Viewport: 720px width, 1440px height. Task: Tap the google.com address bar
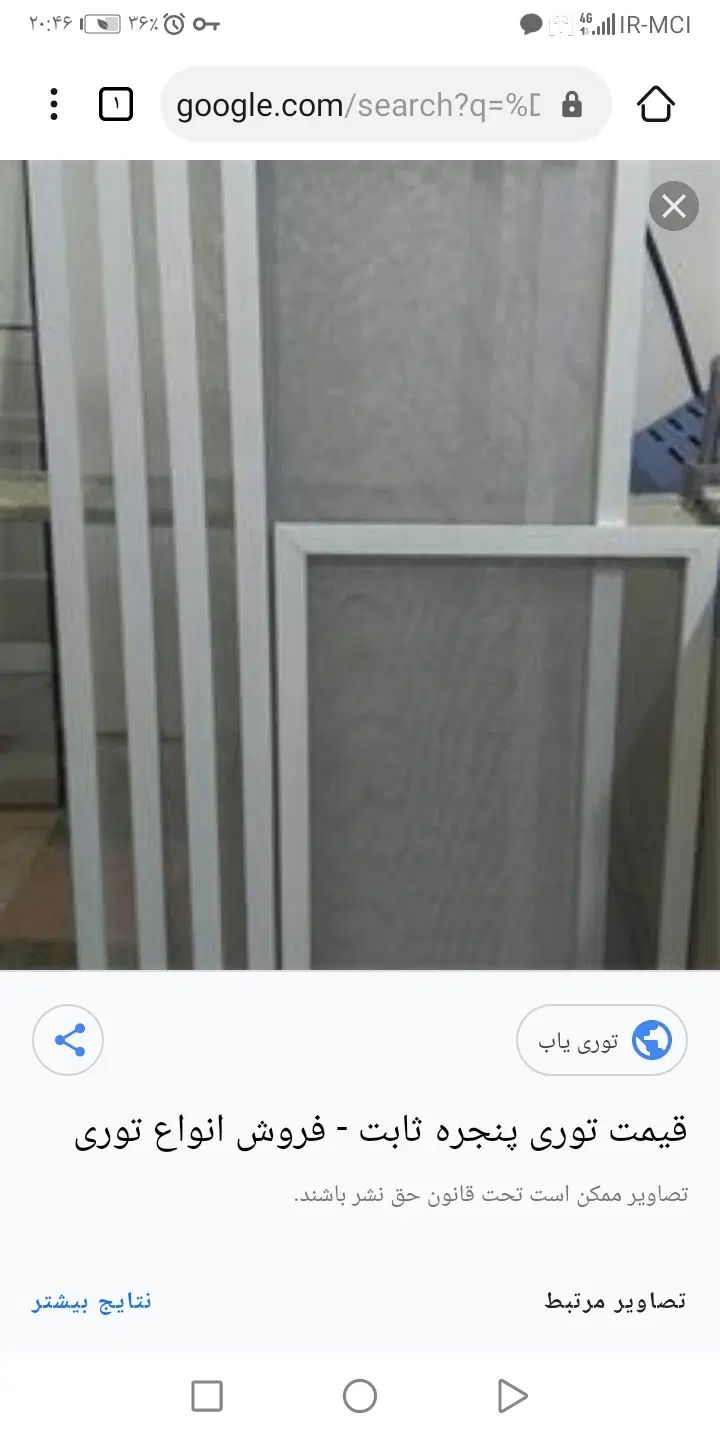pyautogui.click(x=360, y=105)
